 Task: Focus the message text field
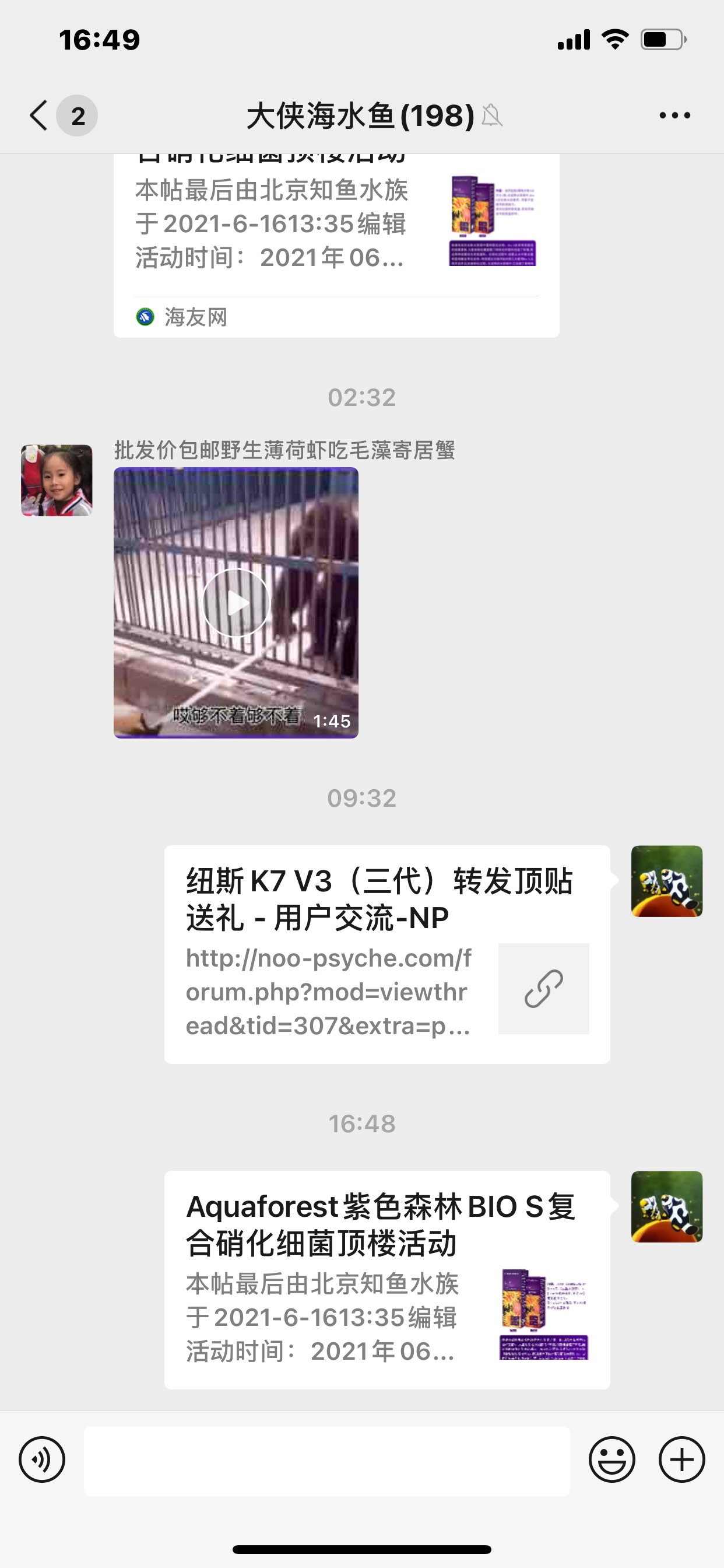click(x=326, y=1461)
